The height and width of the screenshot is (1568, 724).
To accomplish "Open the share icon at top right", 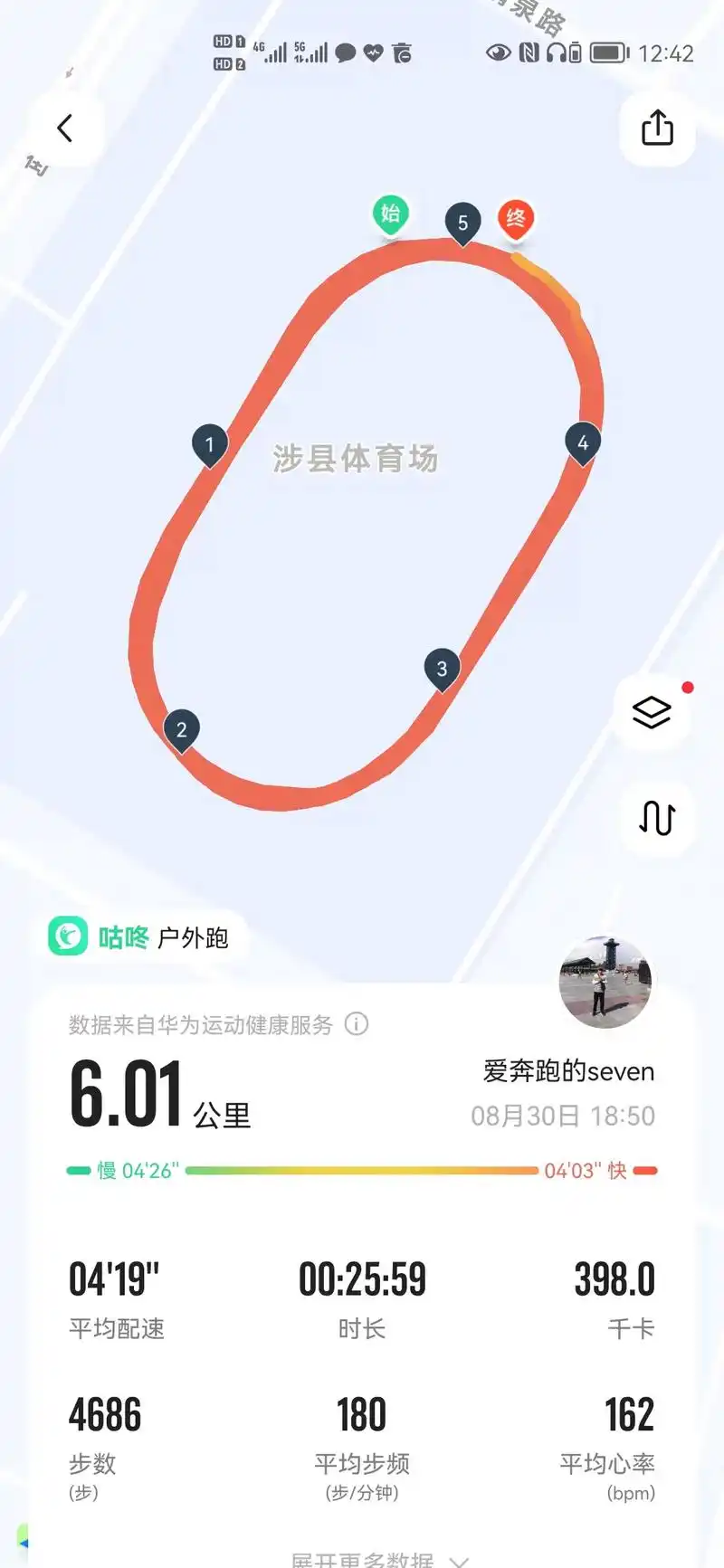I will [657, 128].
